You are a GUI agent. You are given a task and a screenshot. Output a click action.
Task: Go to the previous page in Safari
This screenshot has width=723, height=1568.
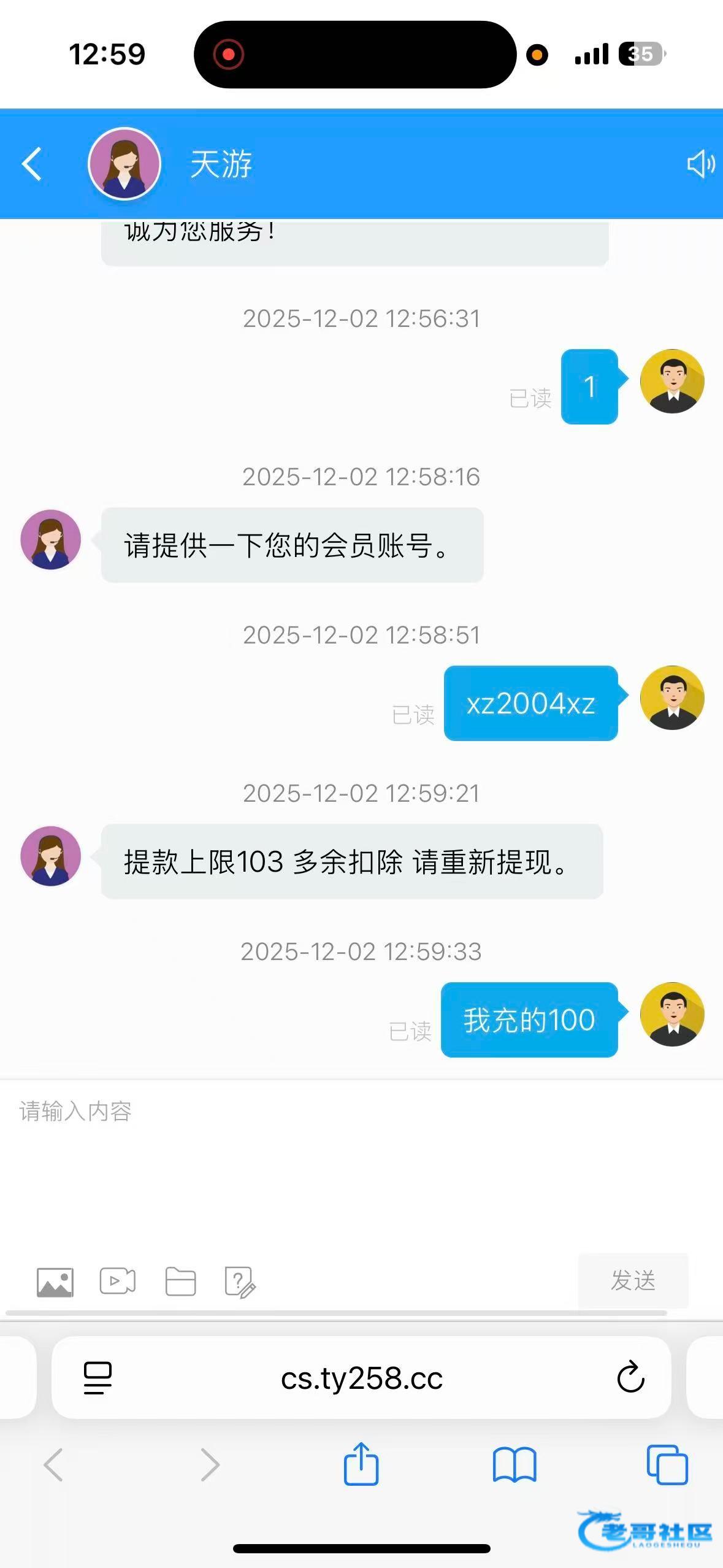[x=53, y=1465]
